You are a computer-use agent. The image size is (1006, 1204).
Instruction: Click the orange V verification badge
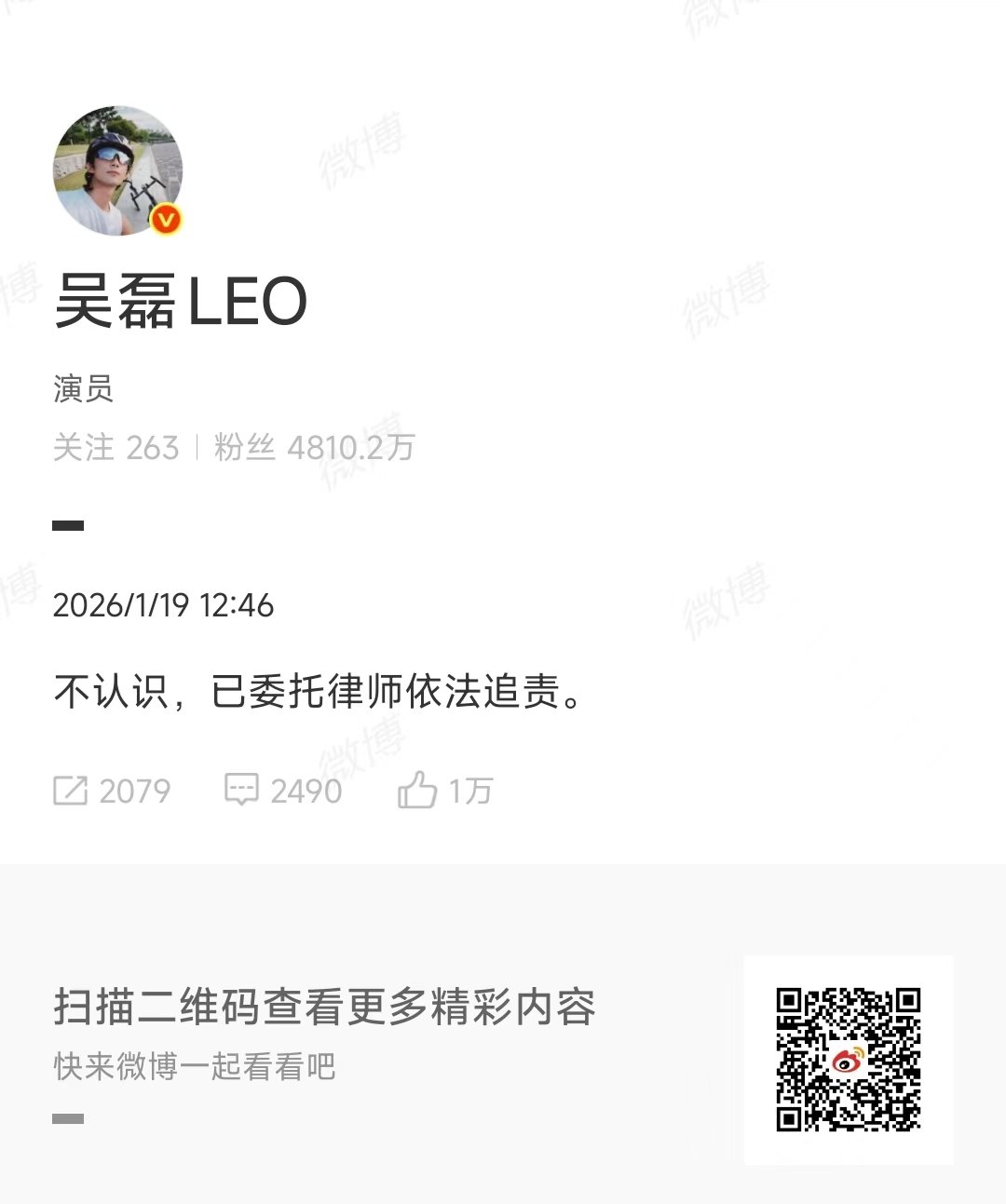[x=165, y=218]
